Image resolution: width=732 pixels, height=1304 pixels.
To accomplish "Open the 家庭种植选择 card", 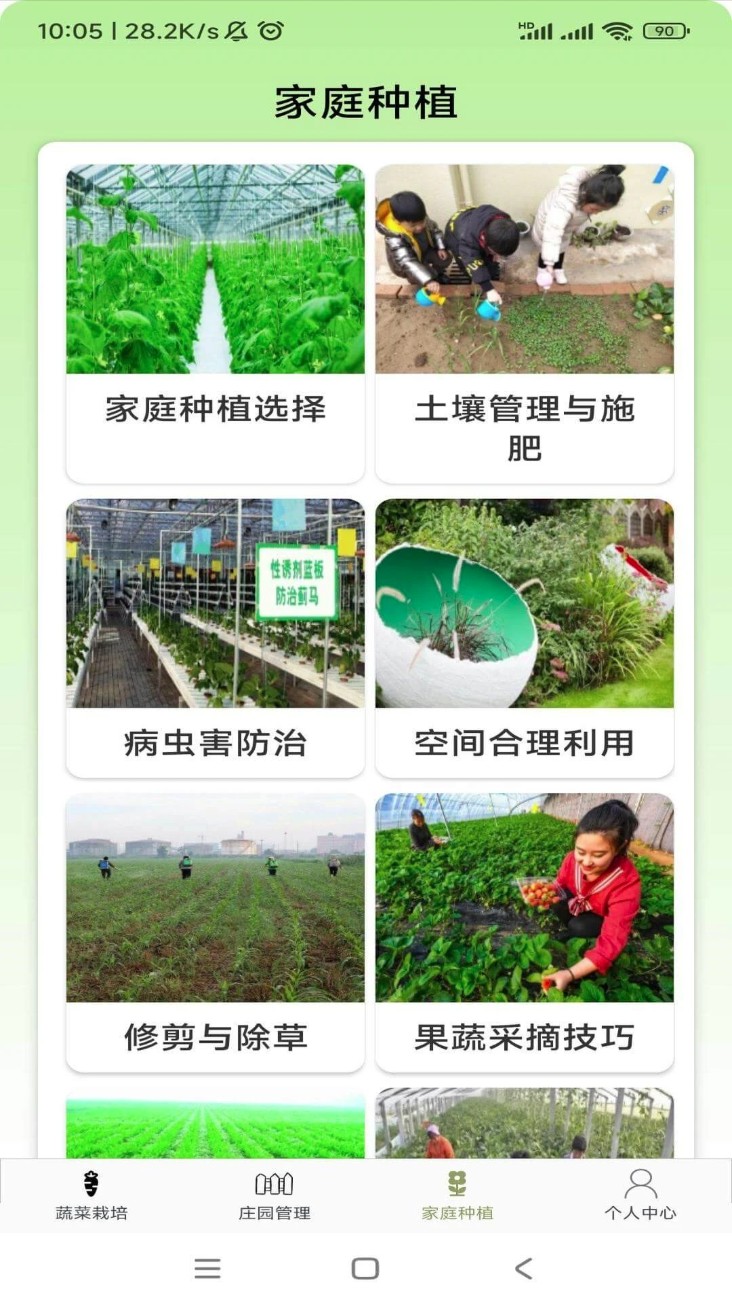I will 215,323.
